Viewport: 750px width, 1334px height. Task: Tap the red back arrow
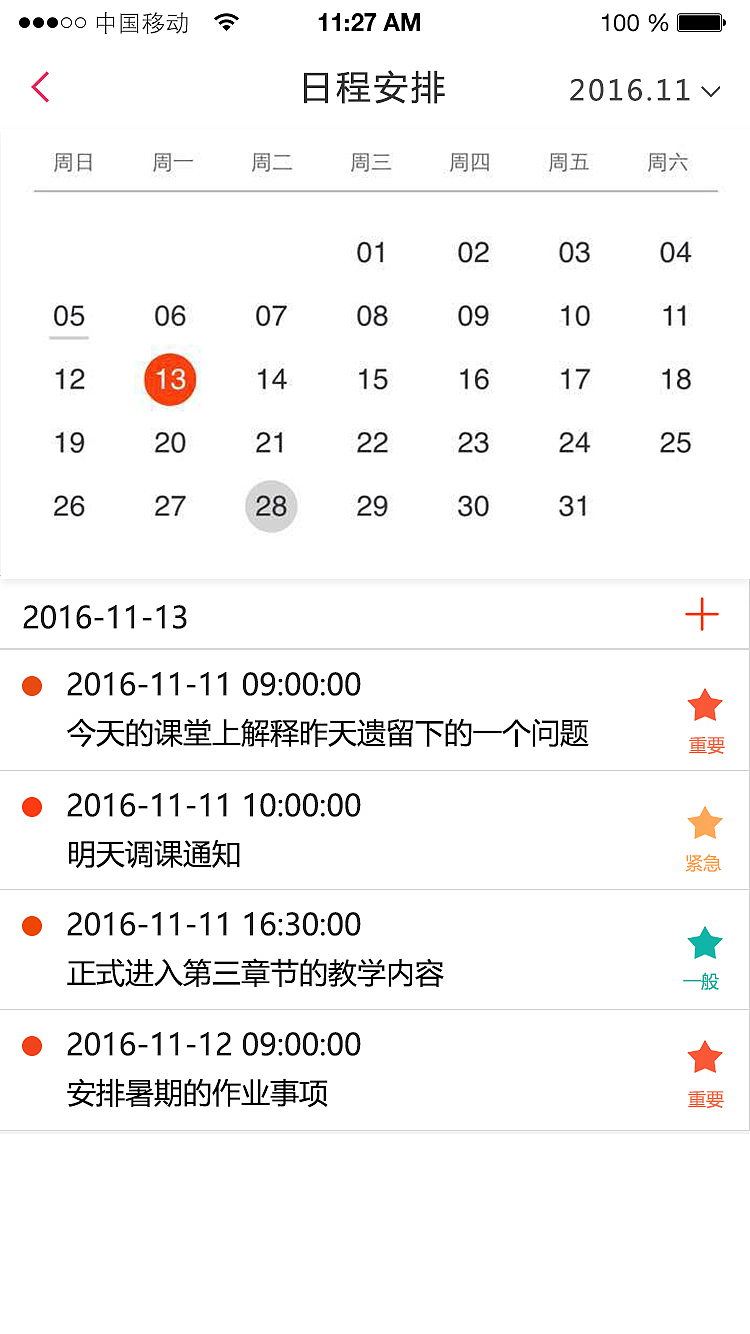pyautogui.click(x=39, y=87)
